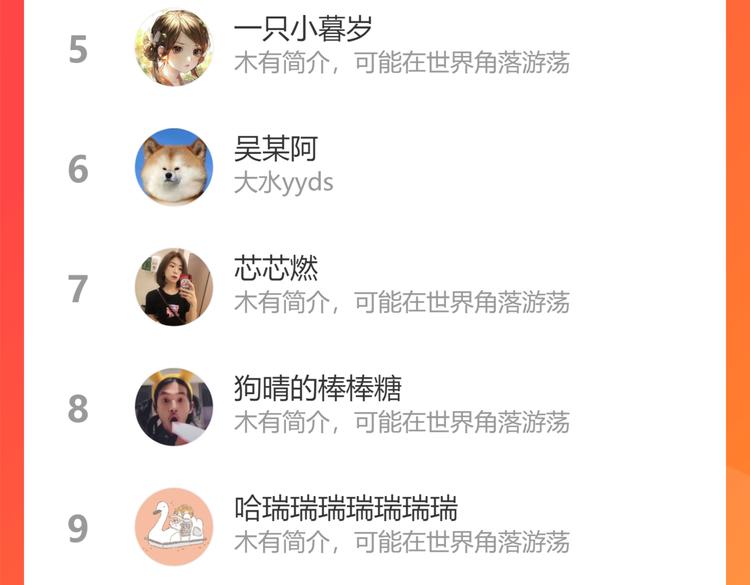The image size is (750, 585).
Task: View 芯芯燃's profile row
Action: coord(375,287)
